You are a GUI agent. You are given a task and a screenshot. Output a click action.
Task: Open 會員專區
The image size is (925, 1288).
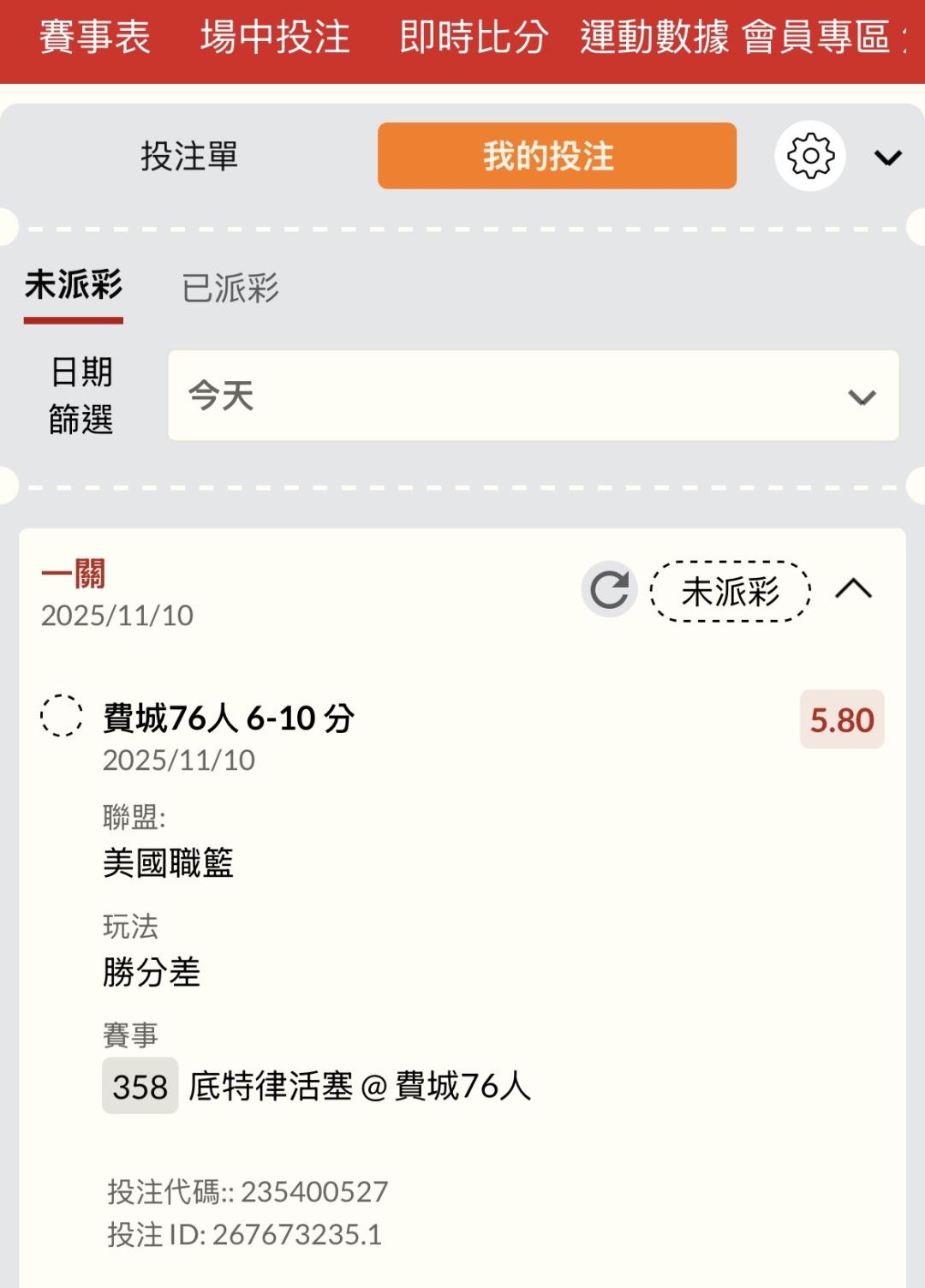(x=816, y=38)
